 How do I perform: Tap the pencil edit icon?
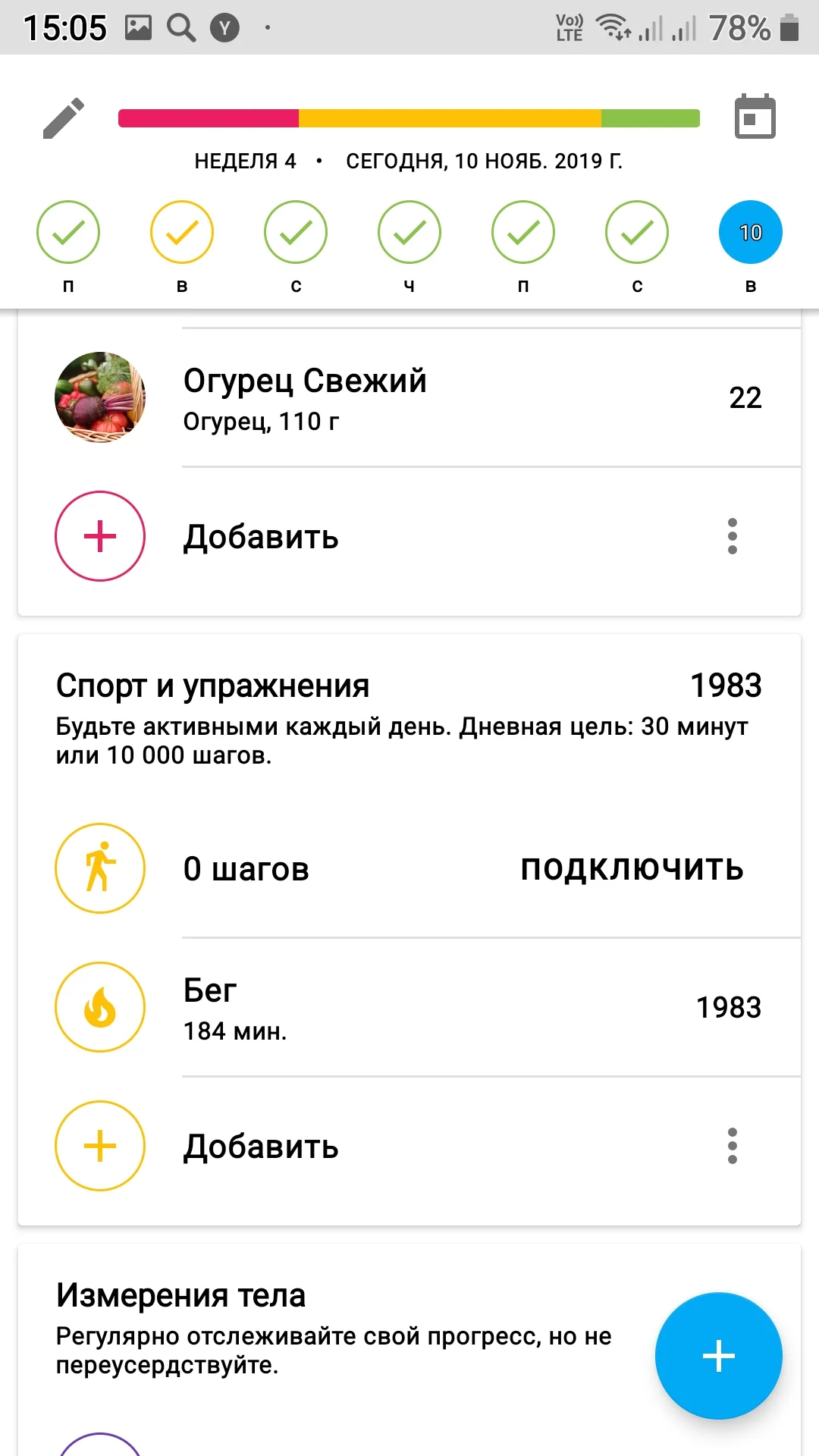coord(64,118)
